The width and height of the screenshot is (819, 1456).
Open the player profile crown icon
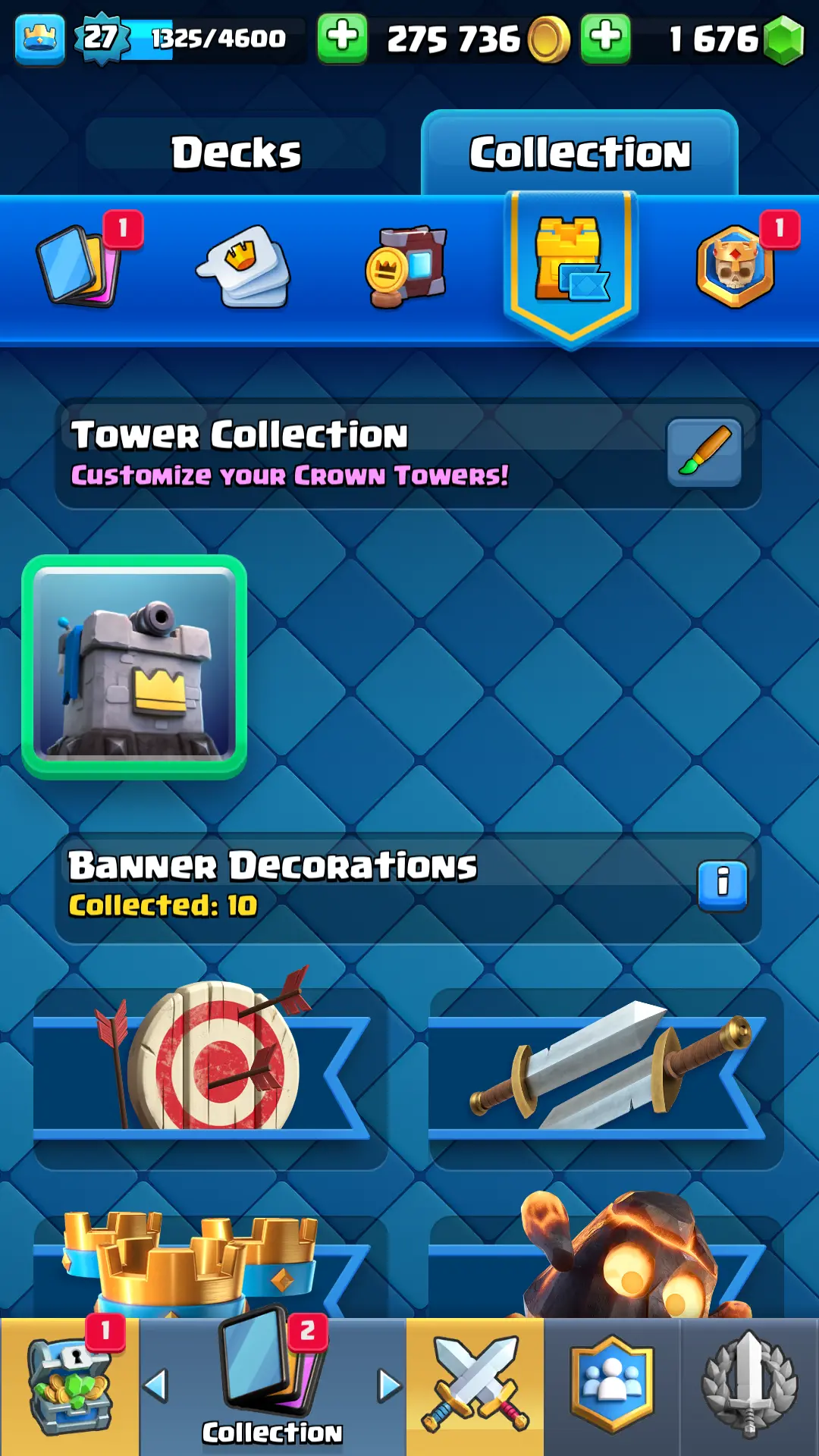[39, 39]
